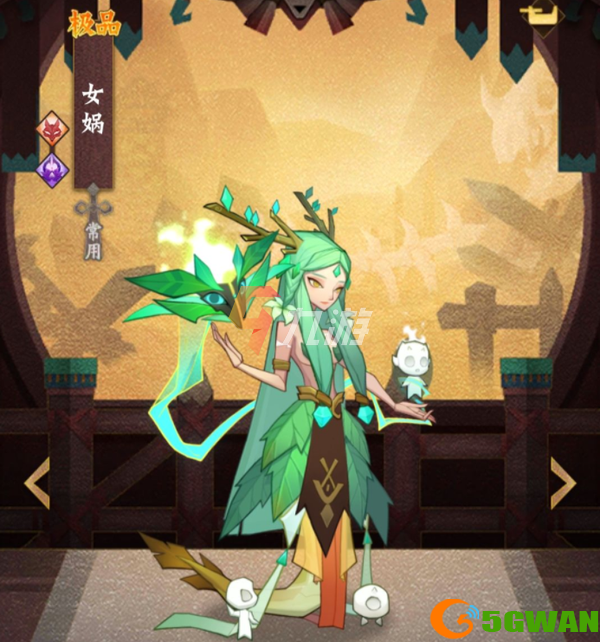Screen dimensions: 600x642
Task: Go to the previous character with left arrow
Action: (37, 484)
